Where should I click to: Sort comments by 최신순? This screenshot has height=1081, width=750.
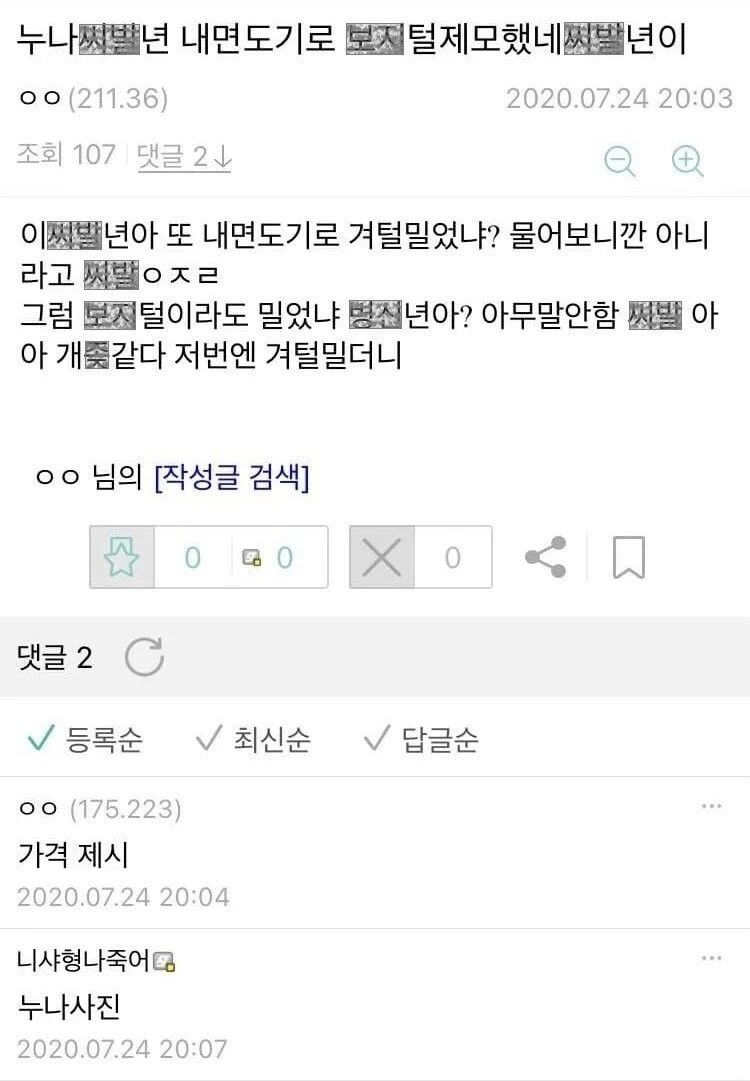coord(254,740)
